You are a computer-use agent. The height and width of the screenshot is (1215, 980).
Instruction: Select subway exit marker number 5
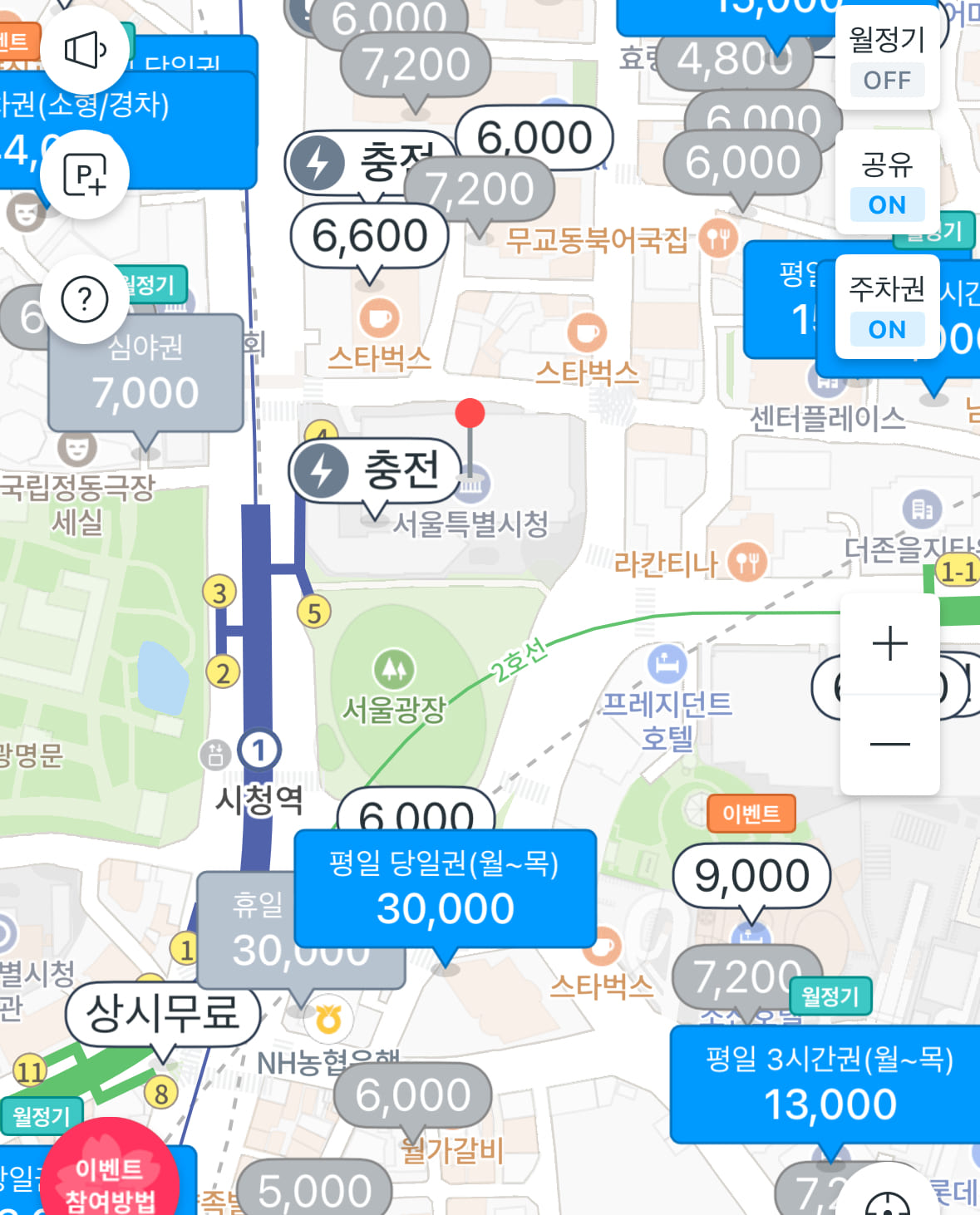tap(313, 611)
